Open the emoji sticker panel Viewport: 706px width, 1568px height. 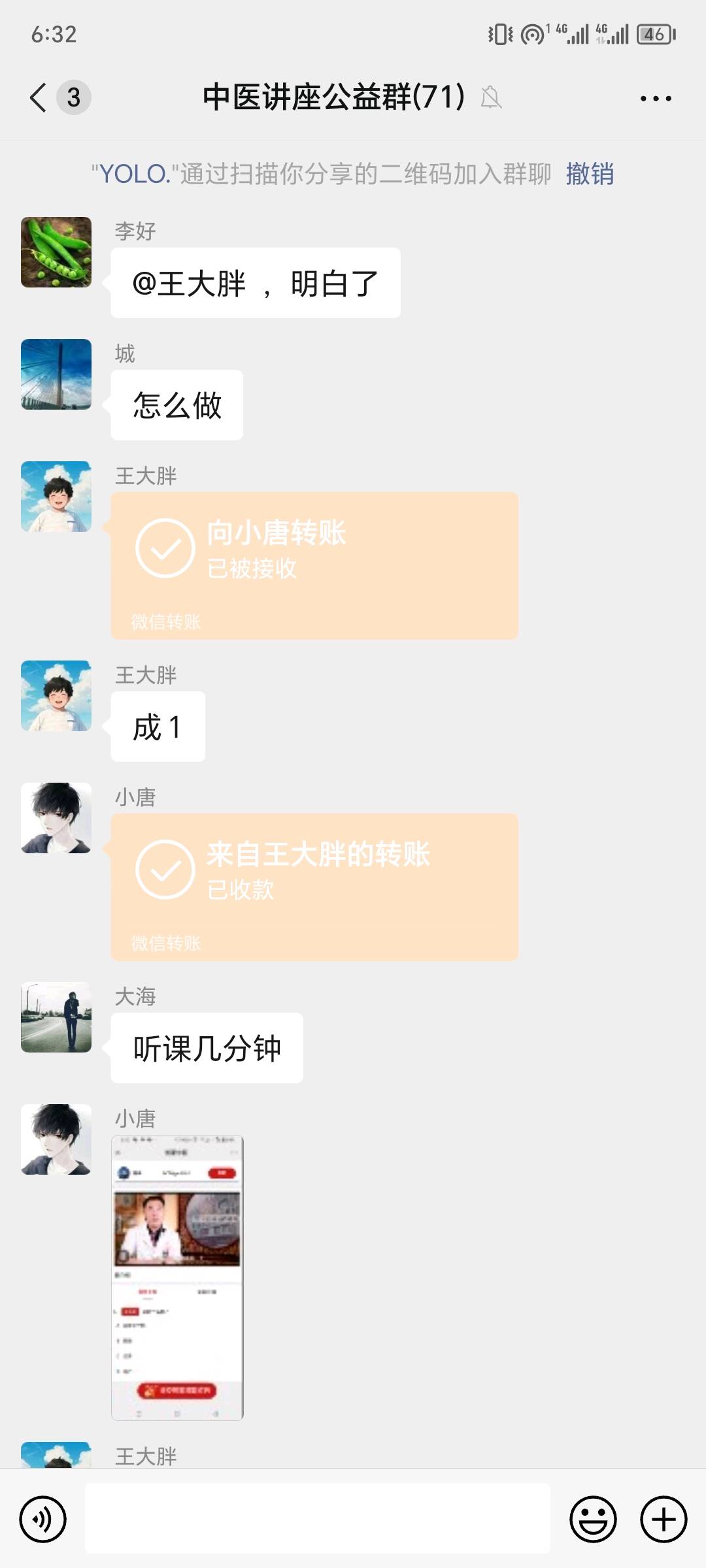coord(593,1519)
